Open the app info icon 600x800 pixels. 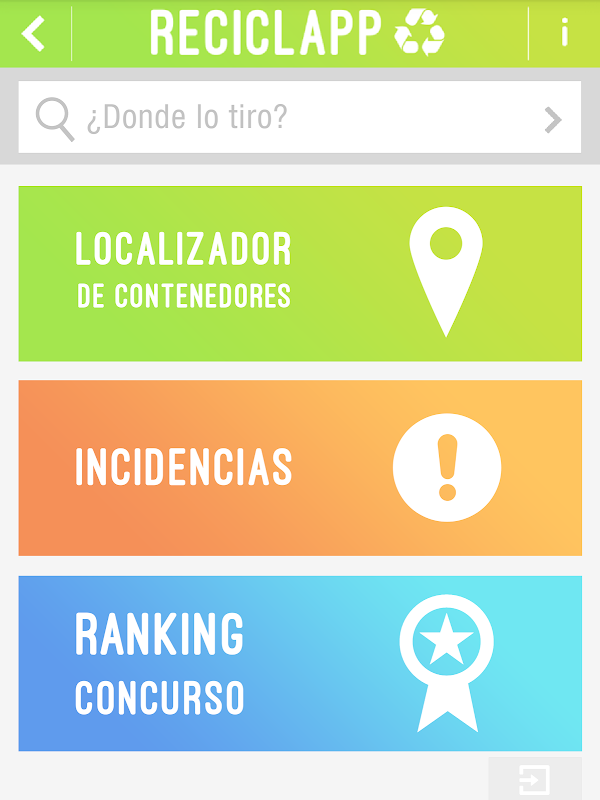coord(564,33)
